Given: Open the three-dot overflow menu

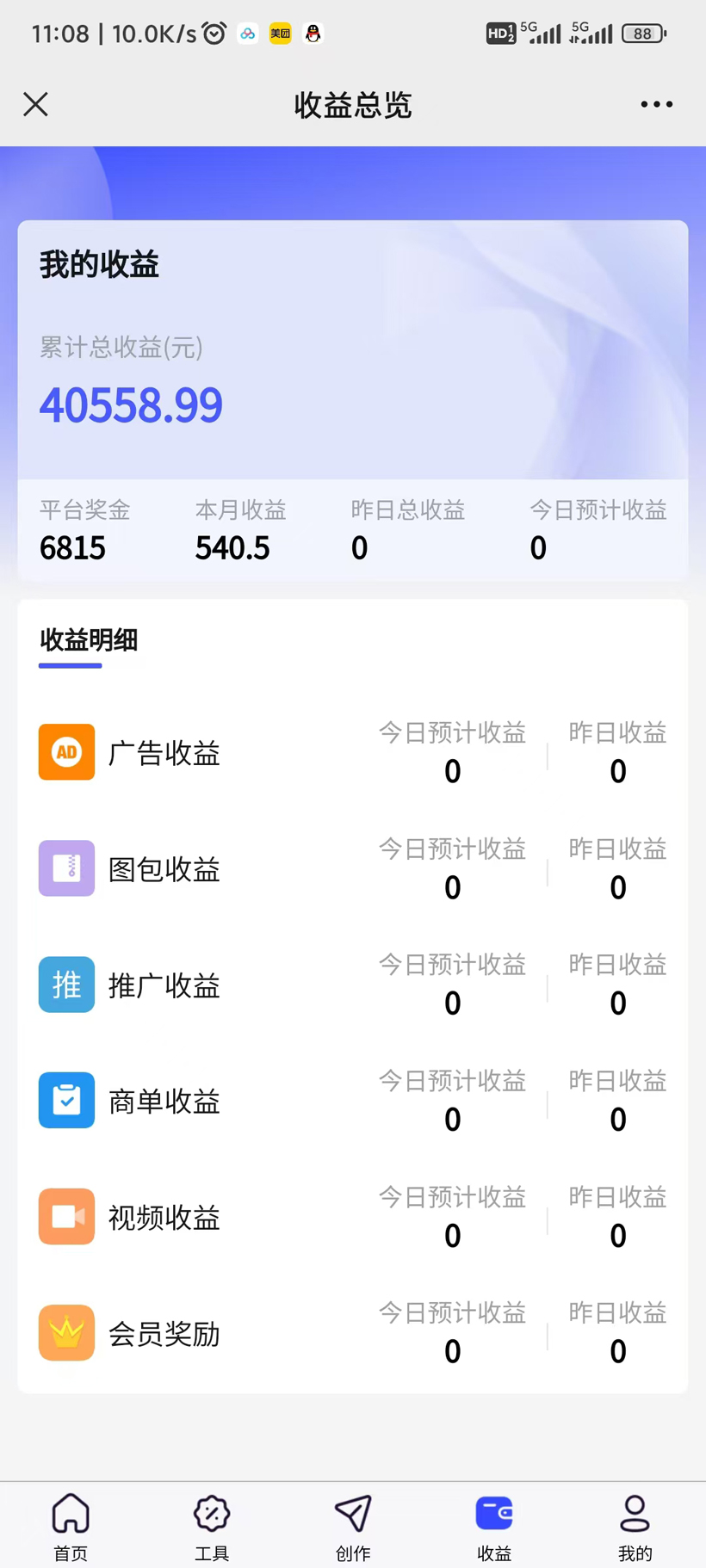Looking at the screenshot, I should click(656, 104).
